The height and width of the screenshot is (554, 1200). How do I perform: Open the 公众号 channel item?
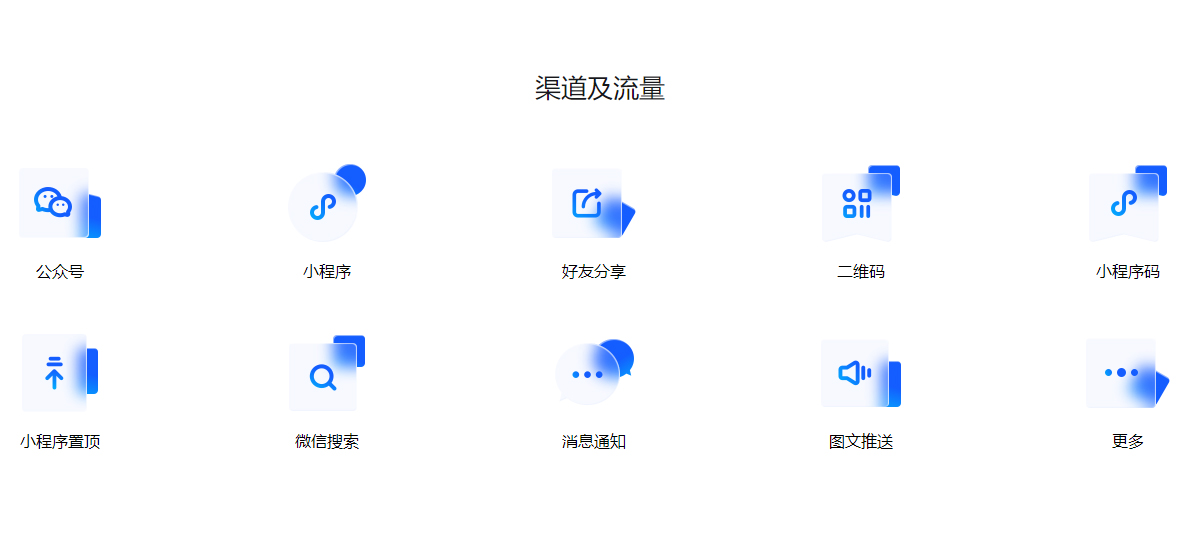click(x=60, y=223)
